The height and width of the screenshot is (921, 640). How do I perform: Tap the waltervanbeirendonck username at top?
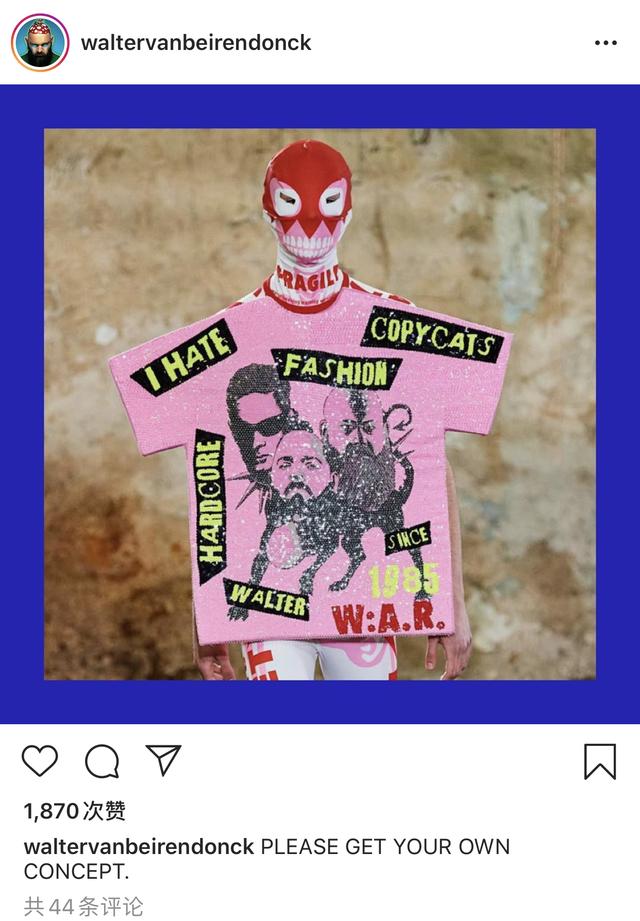point(196,43)
